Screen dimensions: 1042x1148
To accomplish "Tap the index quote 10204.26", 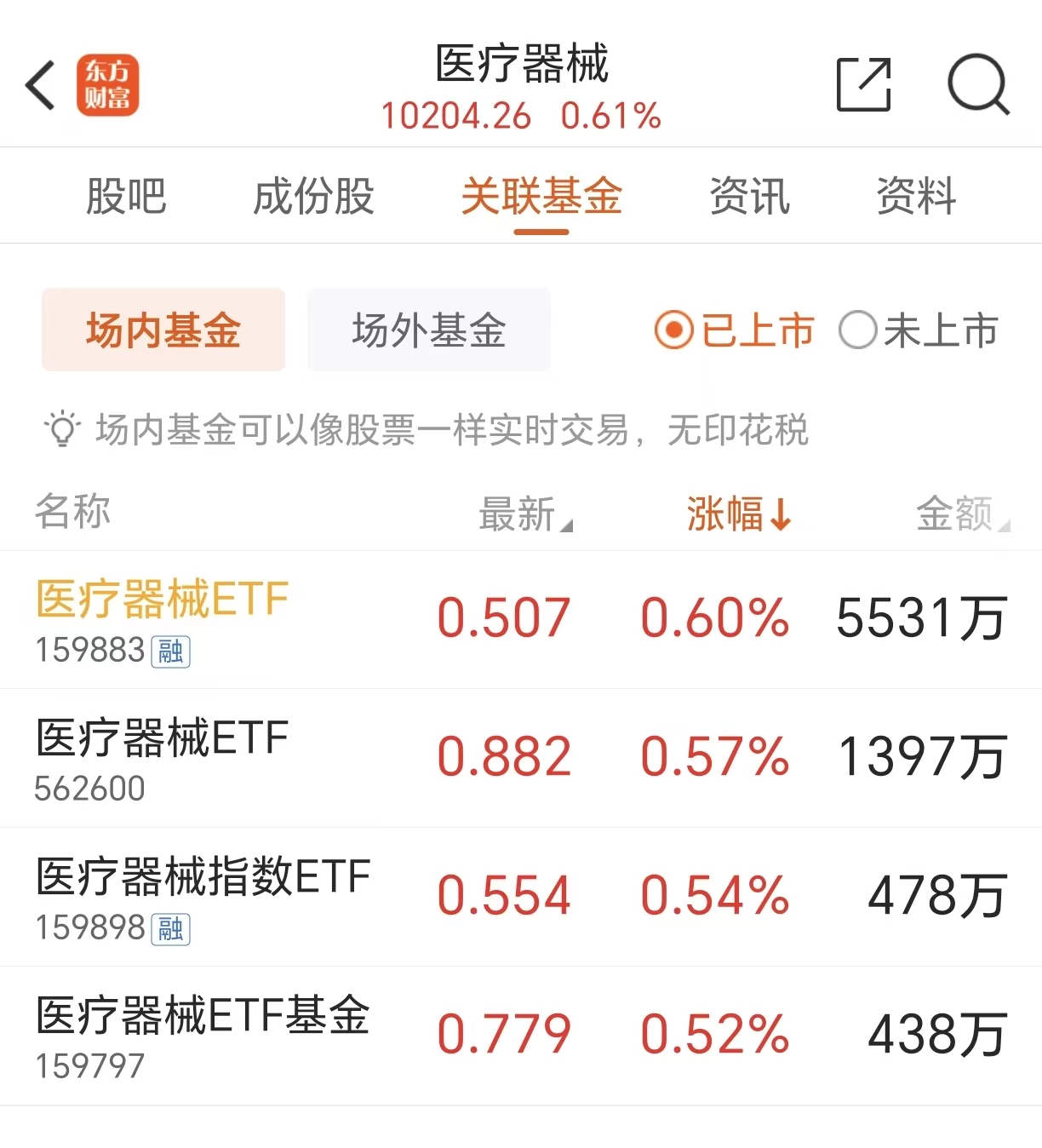I will point(457,115).
